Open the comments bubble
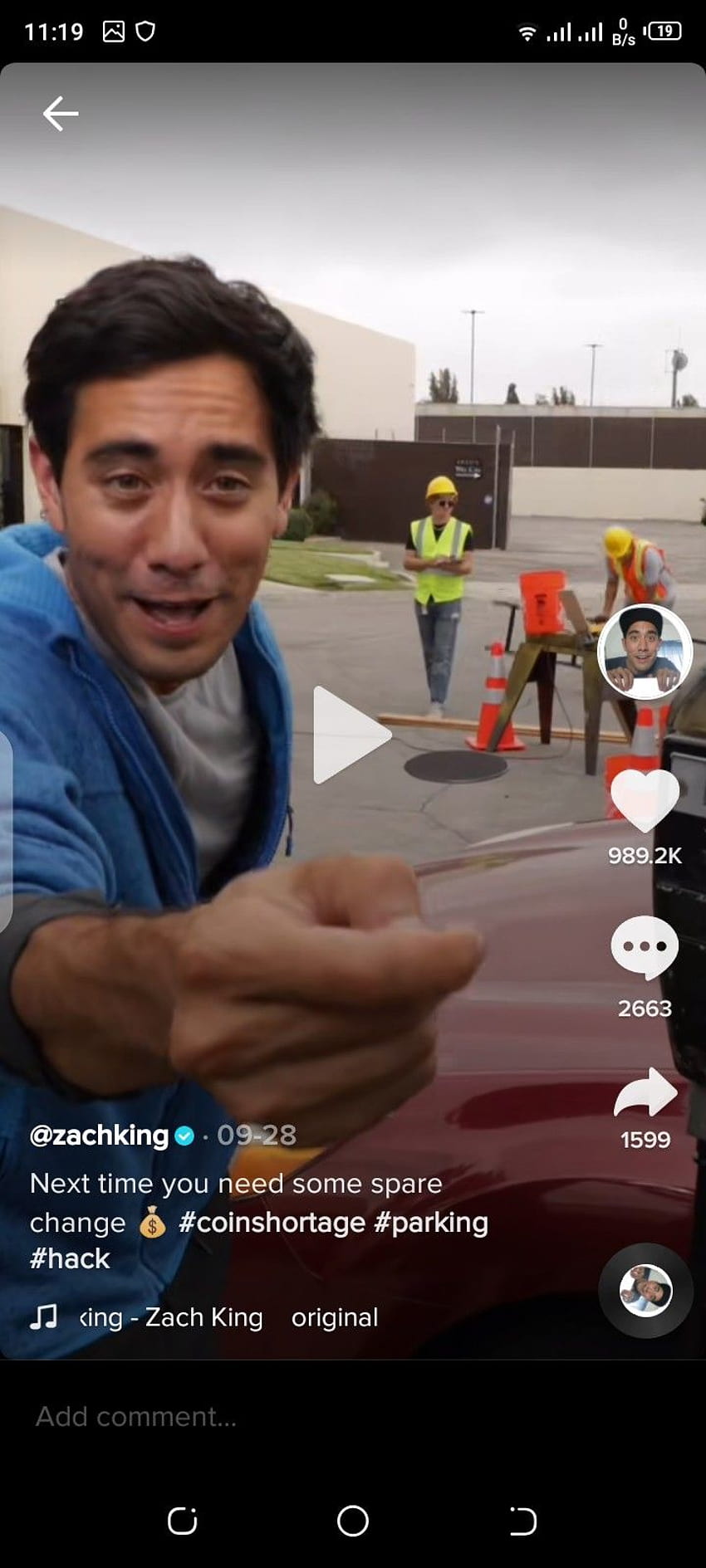The height and width of the screenshot is (1568, 706). pos(645,947)
